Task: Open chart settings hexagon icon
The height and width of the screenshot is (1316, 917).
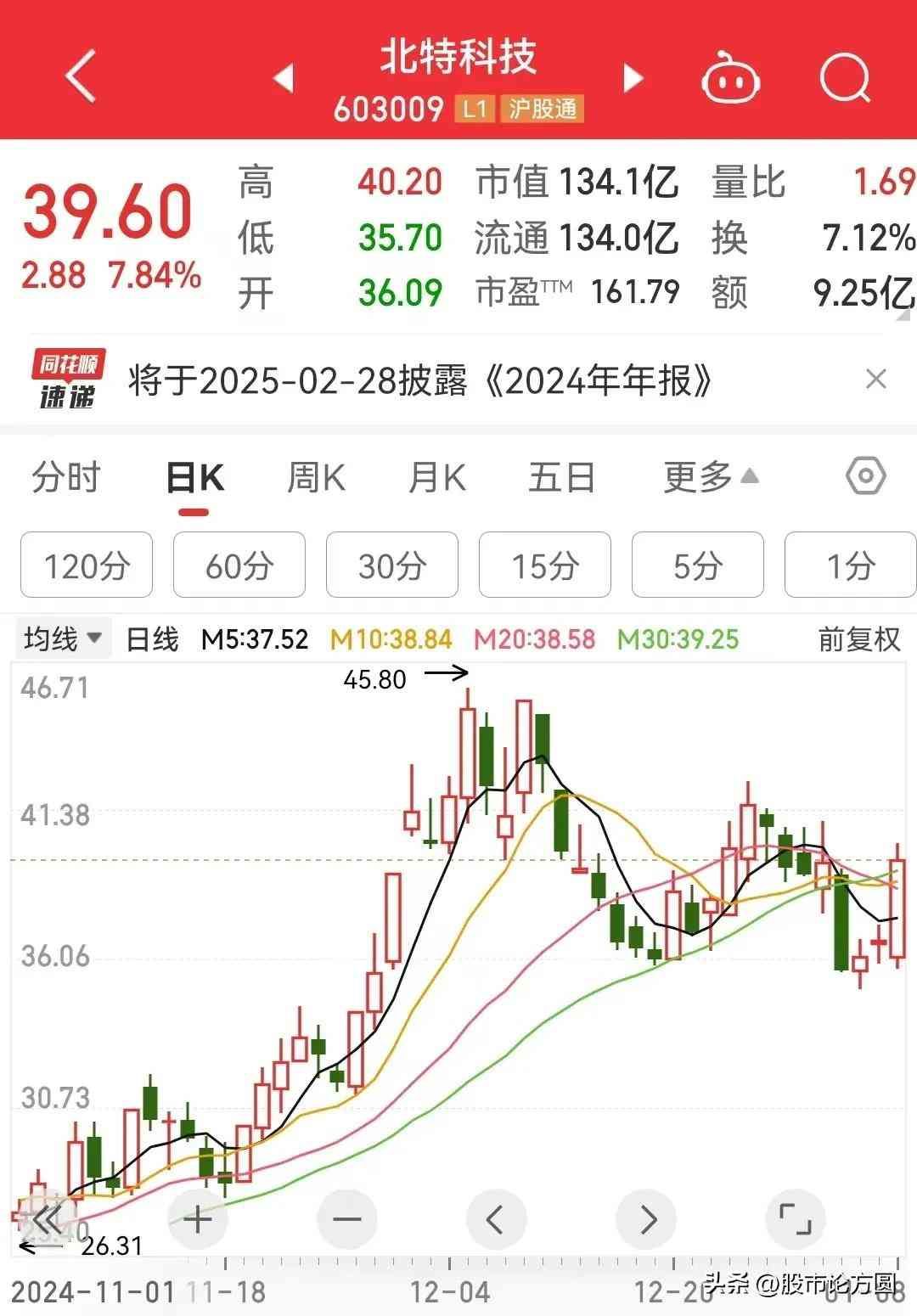Action: click(x=865, y=476)
